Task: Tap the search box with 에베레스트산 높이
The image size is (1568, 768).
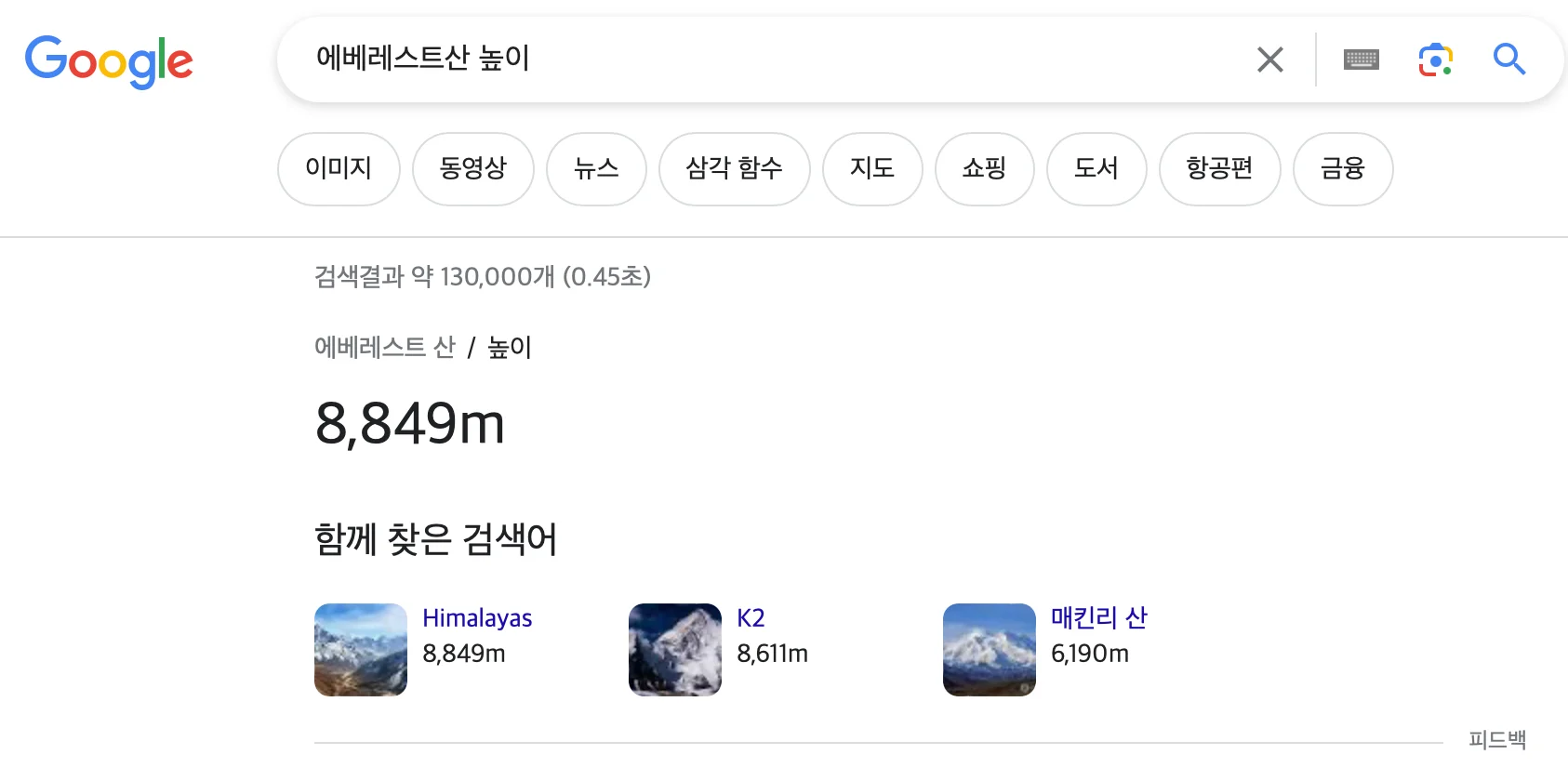Action: point(744,59)
